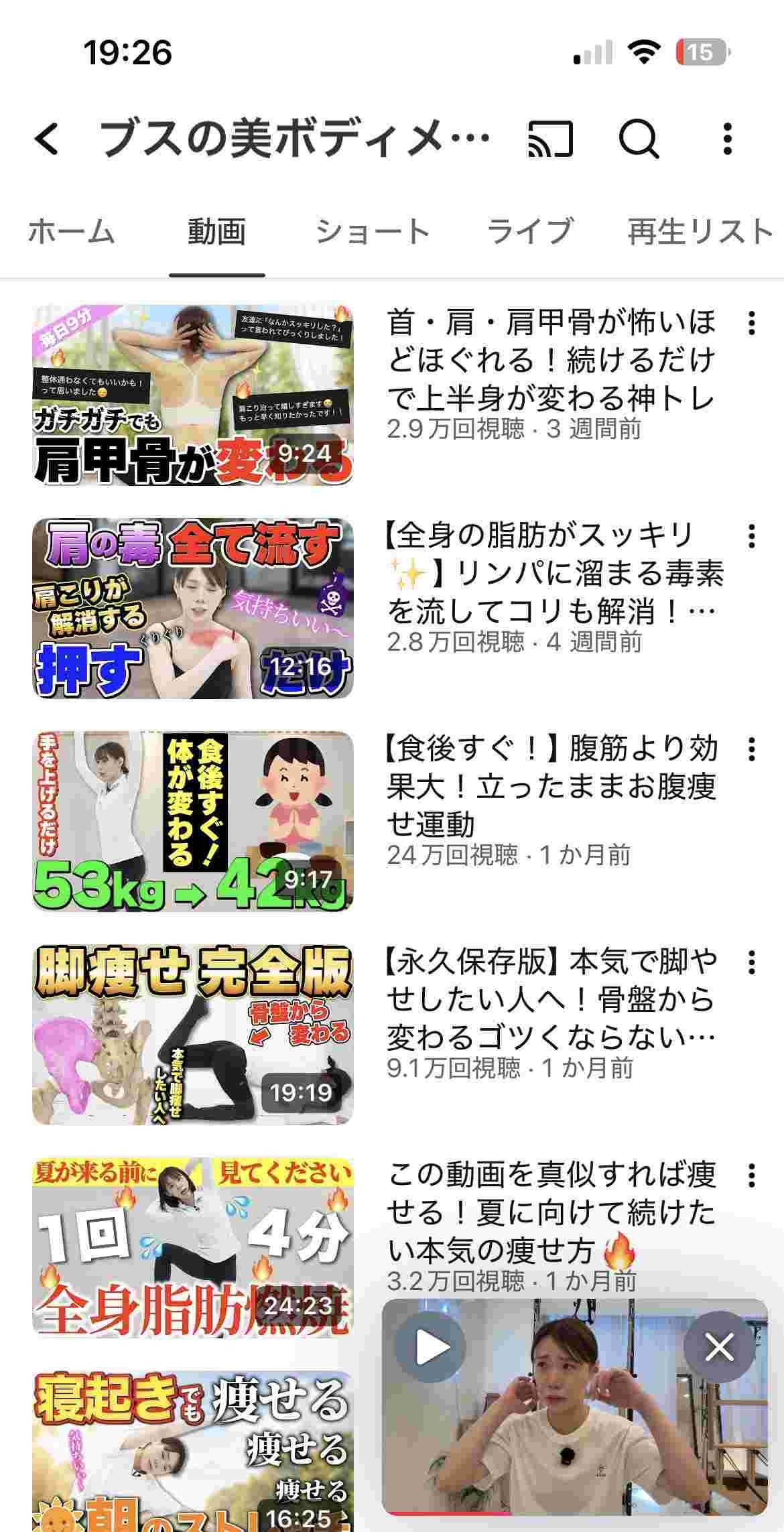Viewport: 784px width, 1532px height.
Task: Open the channel overflow menu
Action: coord(728,139)
